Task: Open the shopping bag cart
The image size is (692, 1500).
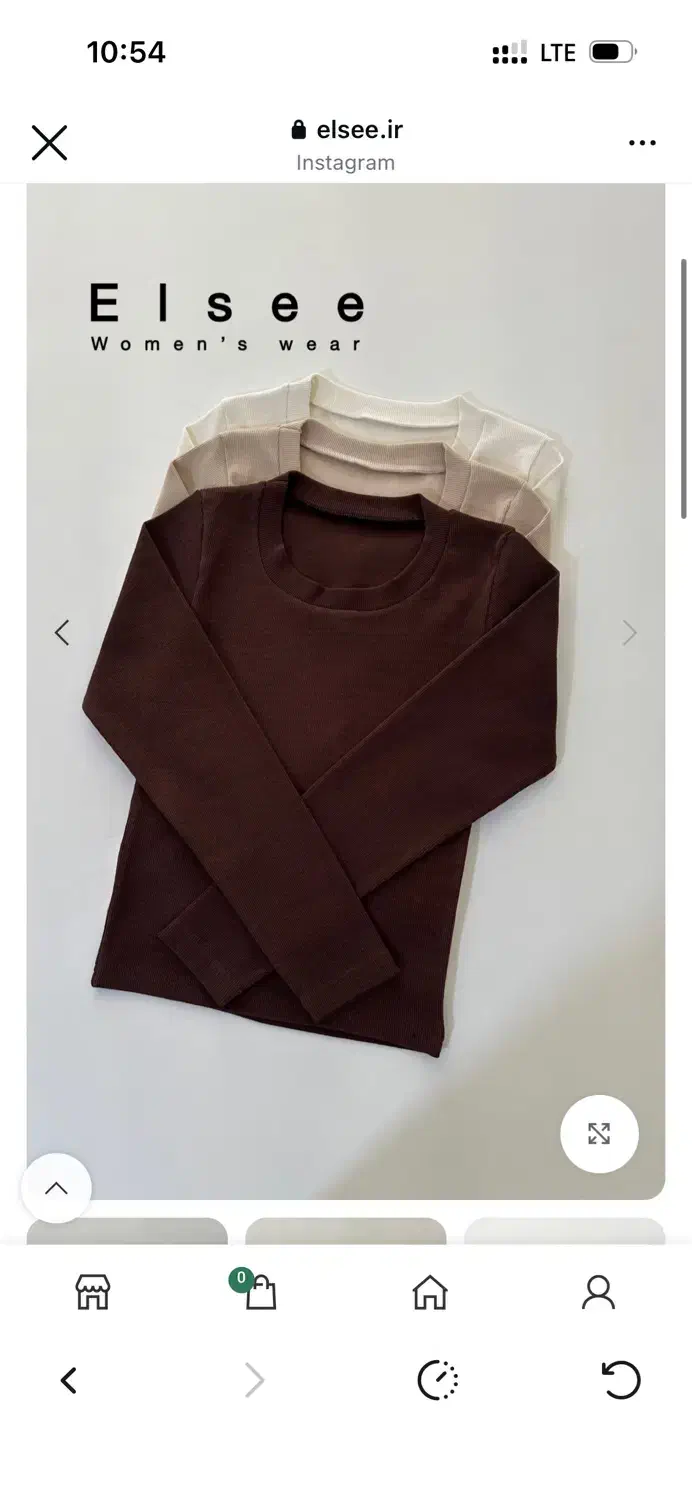Action: point(257,1291)
